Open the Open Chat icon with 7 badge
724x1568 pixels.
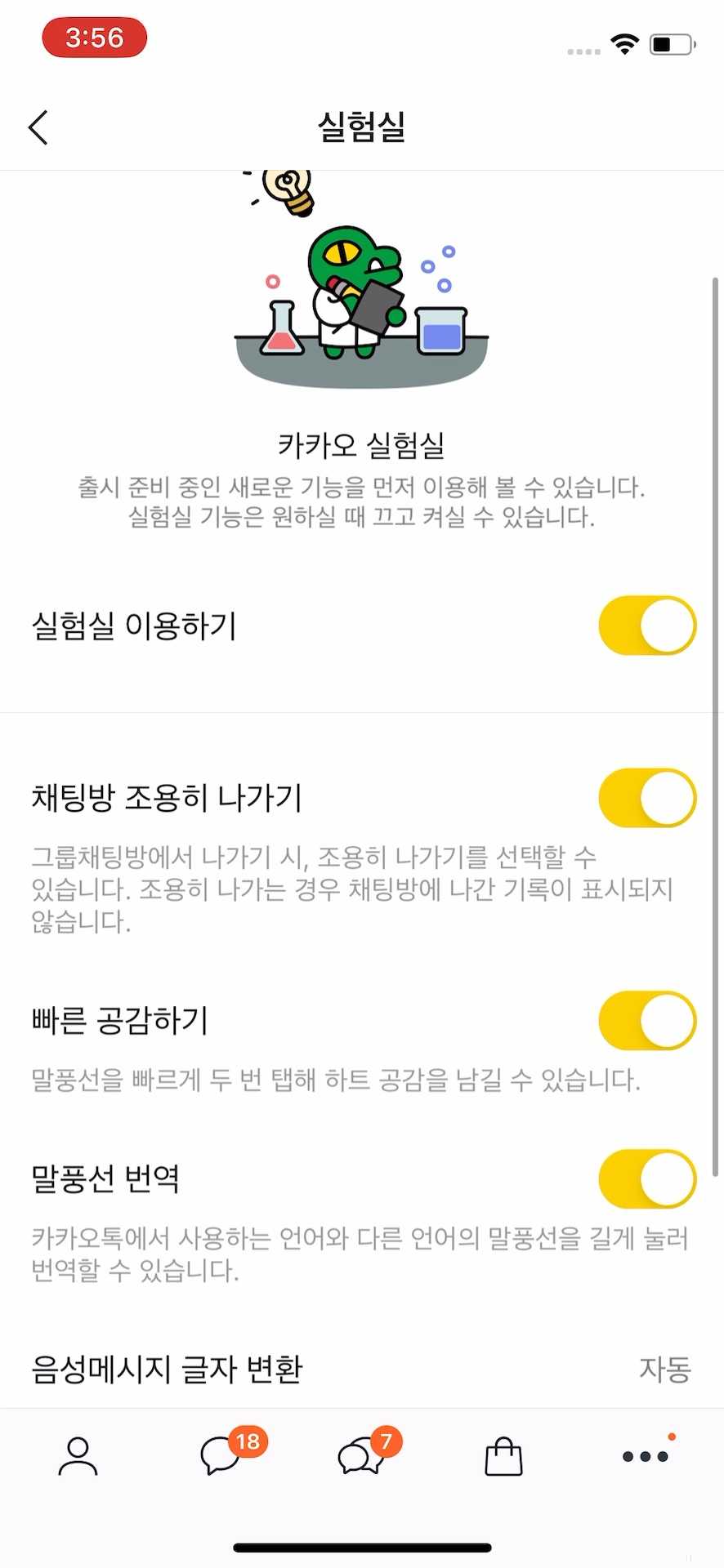[x=362, y=1456]
